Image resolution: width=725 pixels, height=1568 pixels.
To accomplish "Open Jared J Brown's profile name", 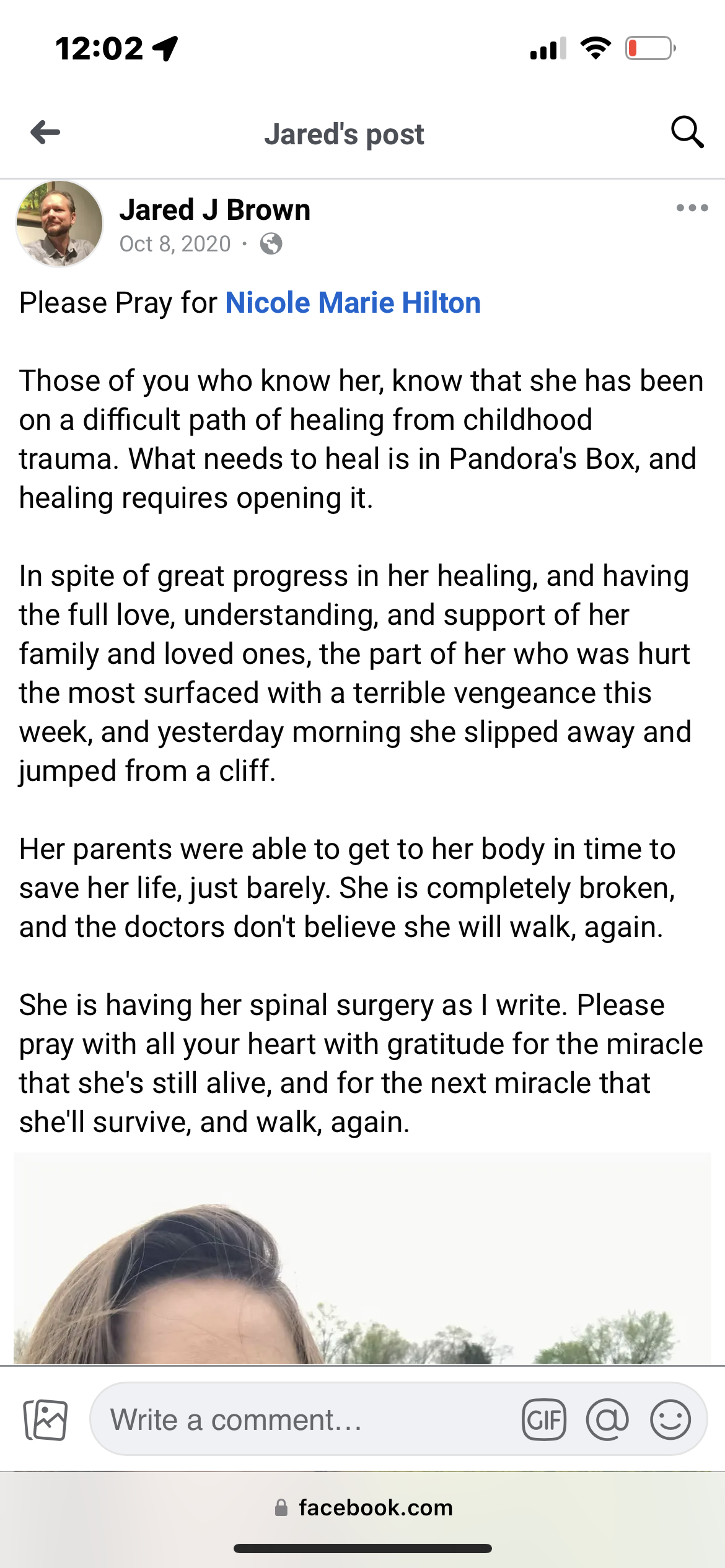I will click(214, 210).
